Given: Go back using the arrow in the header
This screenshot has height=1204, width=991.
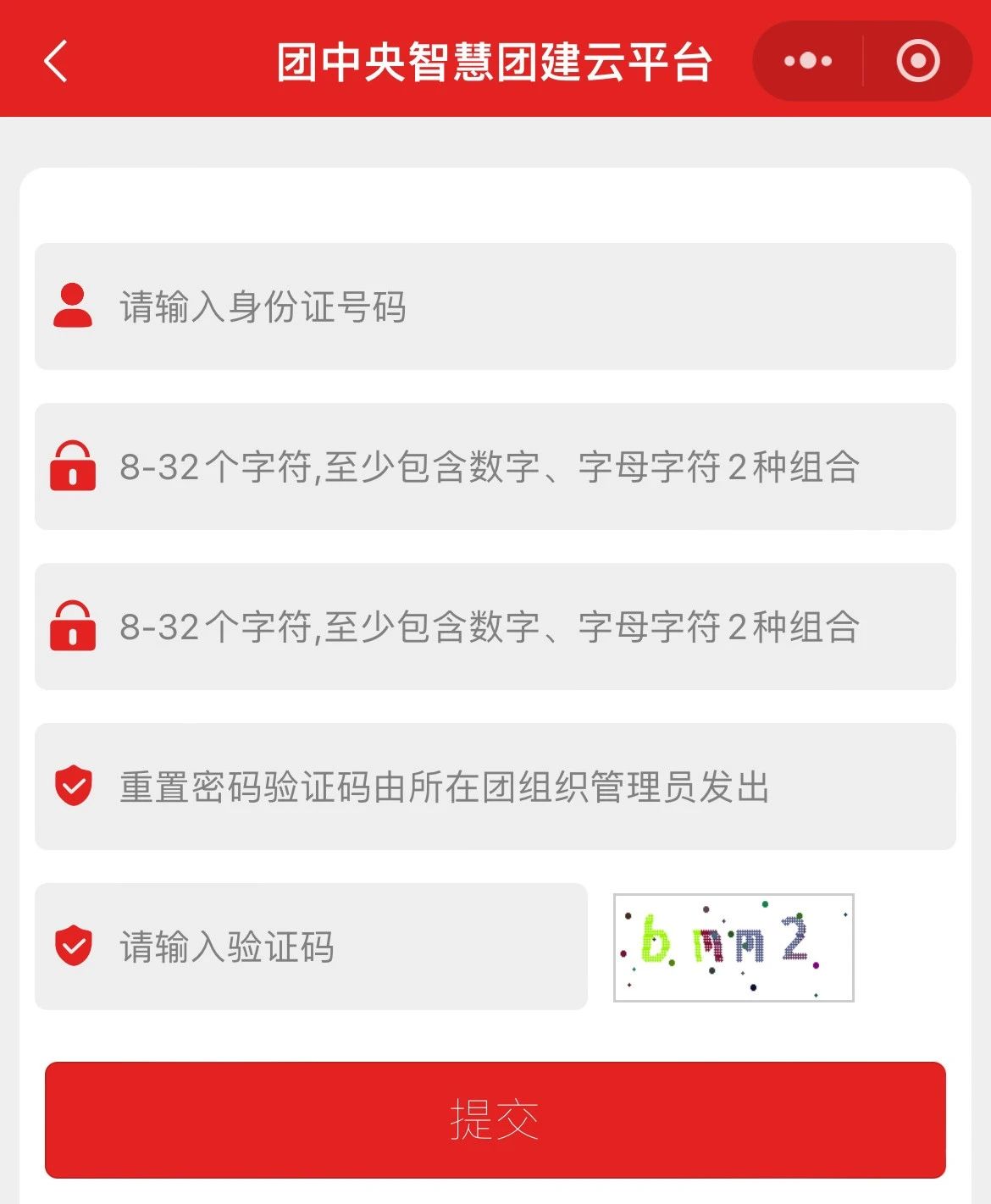Looking at the screenshot, I should (x=56, y=62).
